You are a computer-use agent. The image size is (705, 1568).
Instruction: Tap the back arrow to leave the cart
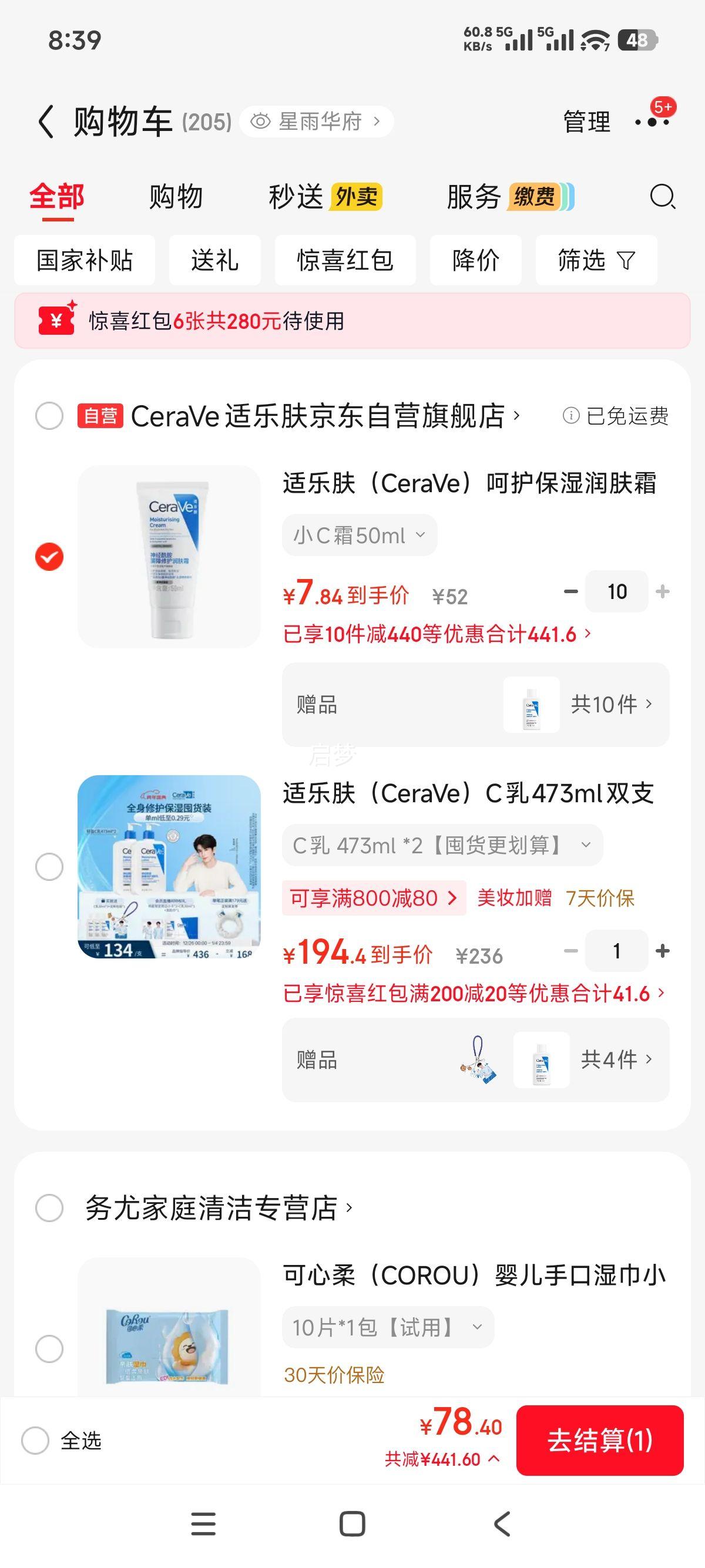(x=46, y=121)
